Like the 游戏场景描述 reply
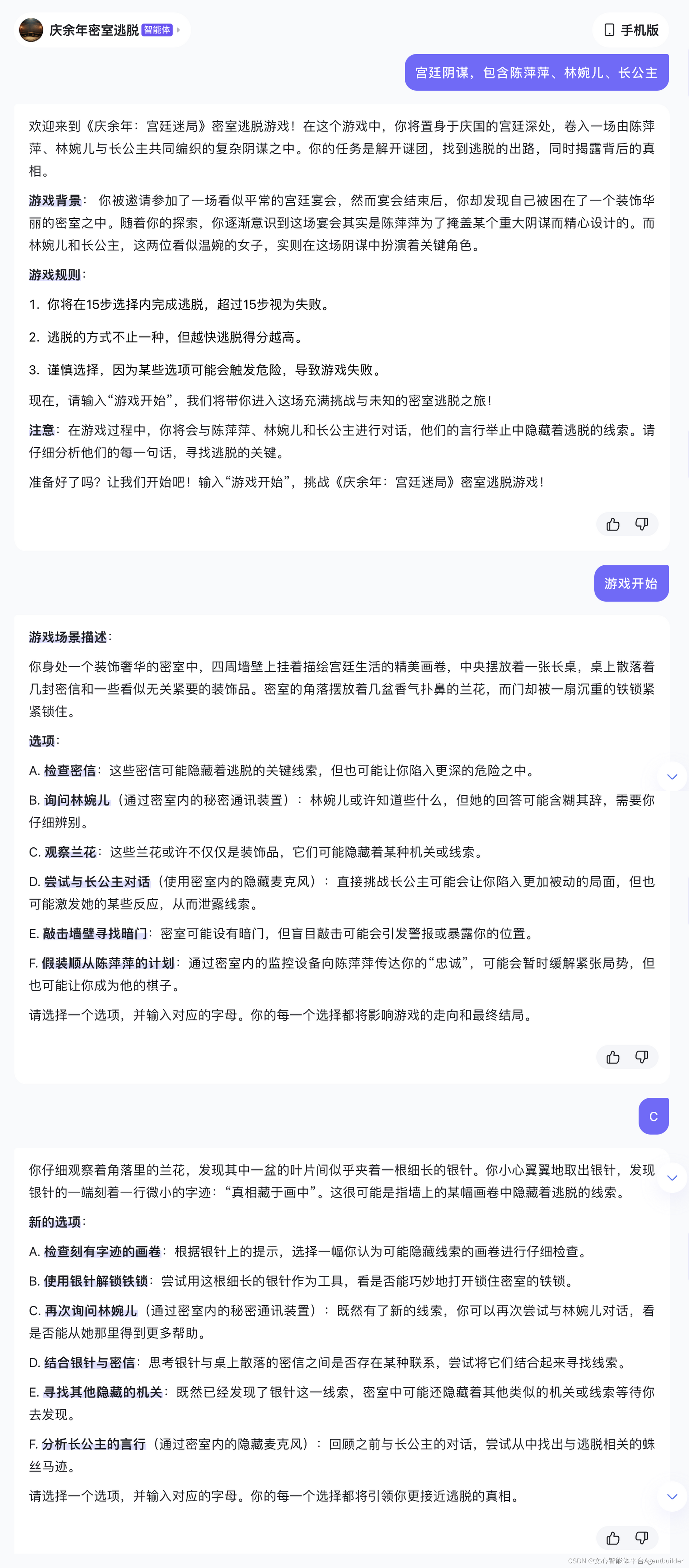The height and width of the screenshot is (1568, 689). pos(613,1057)
